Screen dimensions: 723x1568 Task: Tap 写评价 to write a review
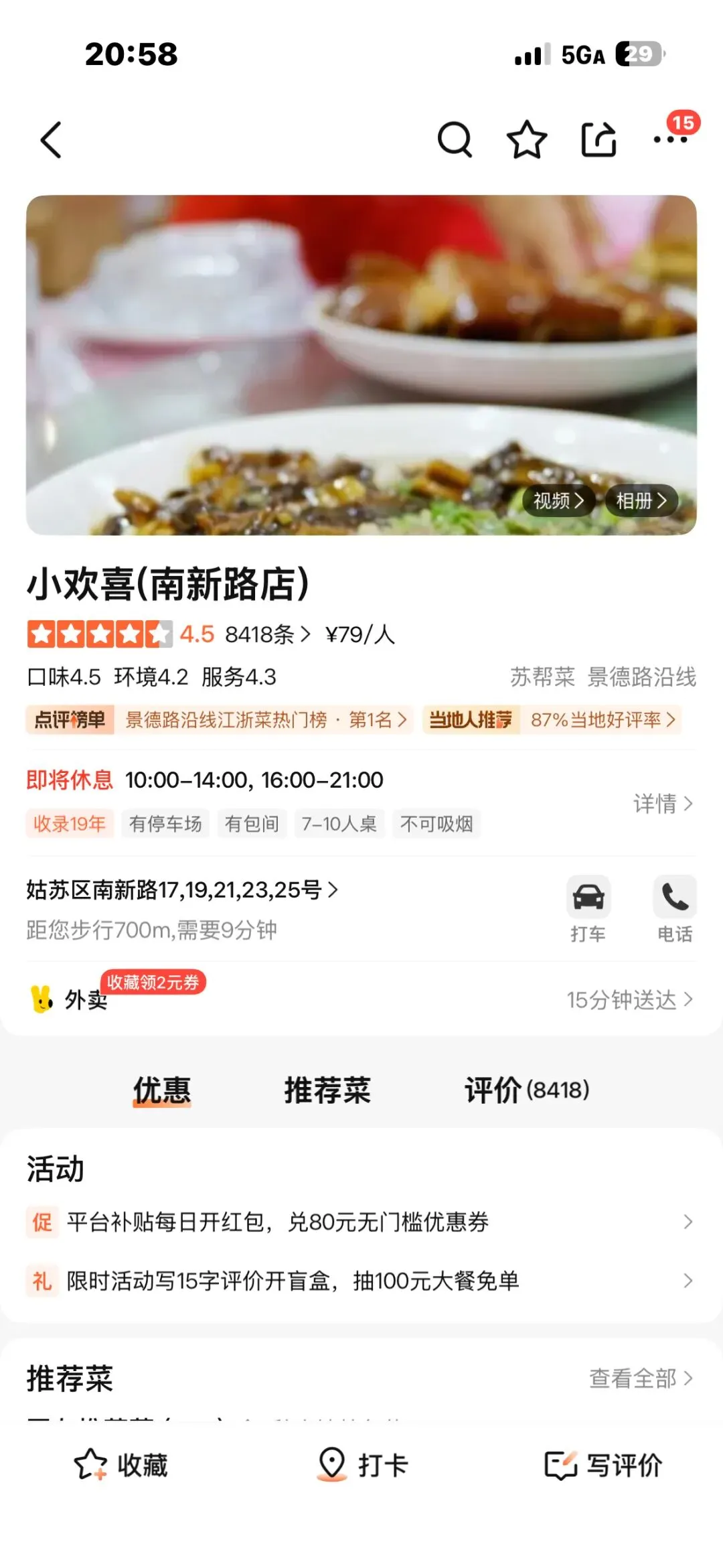click(603, 1465)
